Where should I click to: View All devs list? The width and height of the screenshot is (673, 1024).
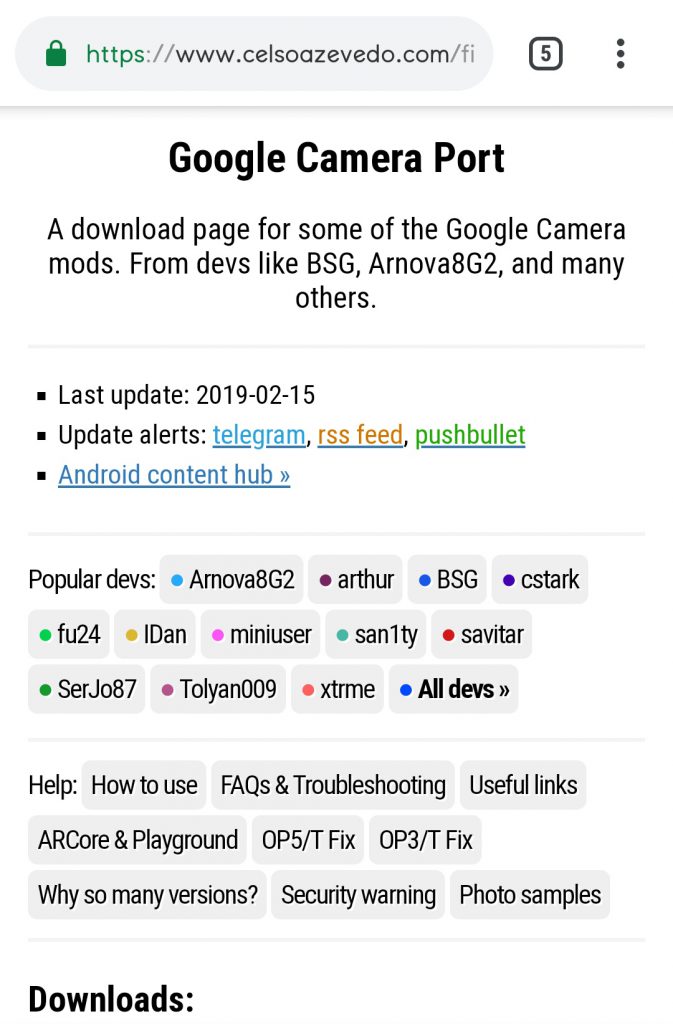click(x=453, y=689)
